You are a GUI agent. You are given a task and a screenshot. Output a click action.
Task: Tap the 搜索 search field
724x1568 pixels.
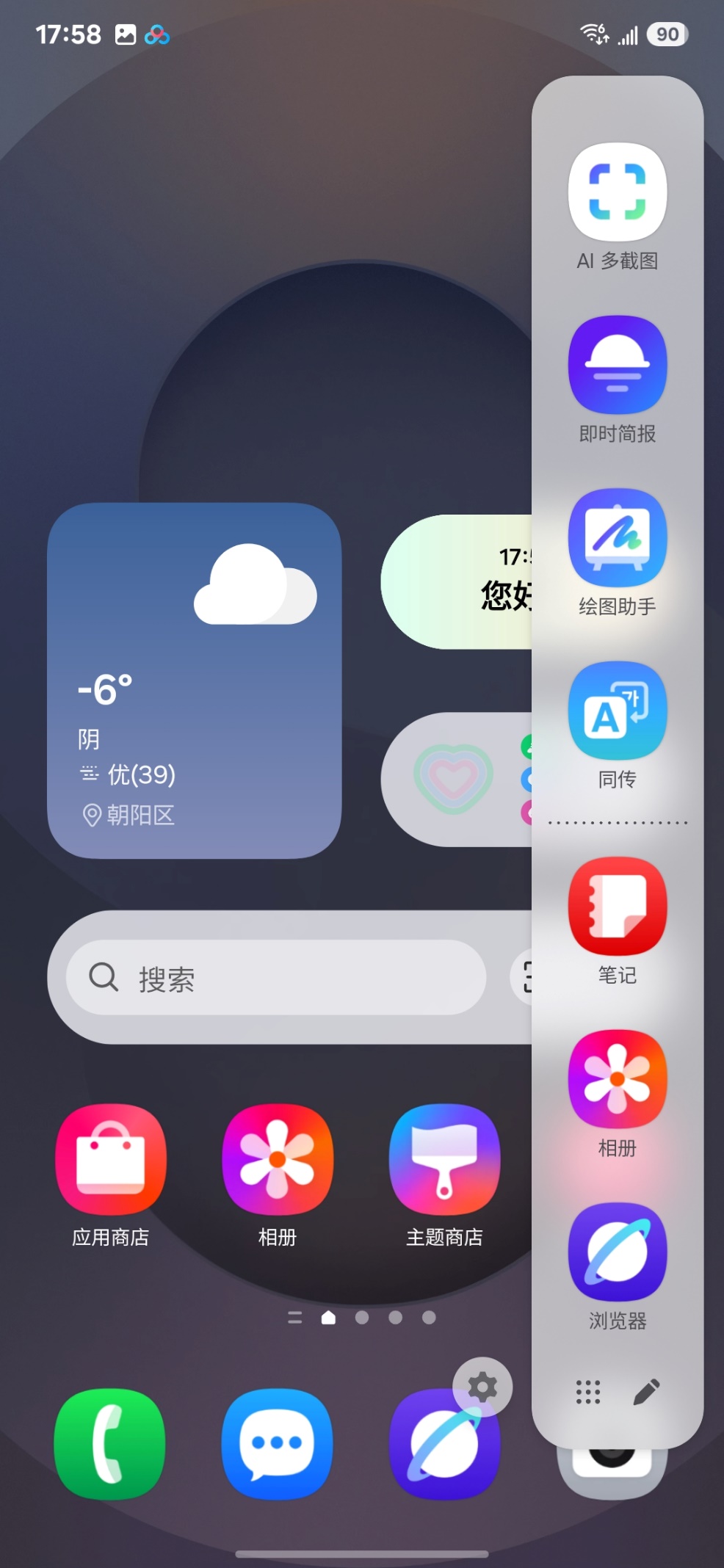276,978
